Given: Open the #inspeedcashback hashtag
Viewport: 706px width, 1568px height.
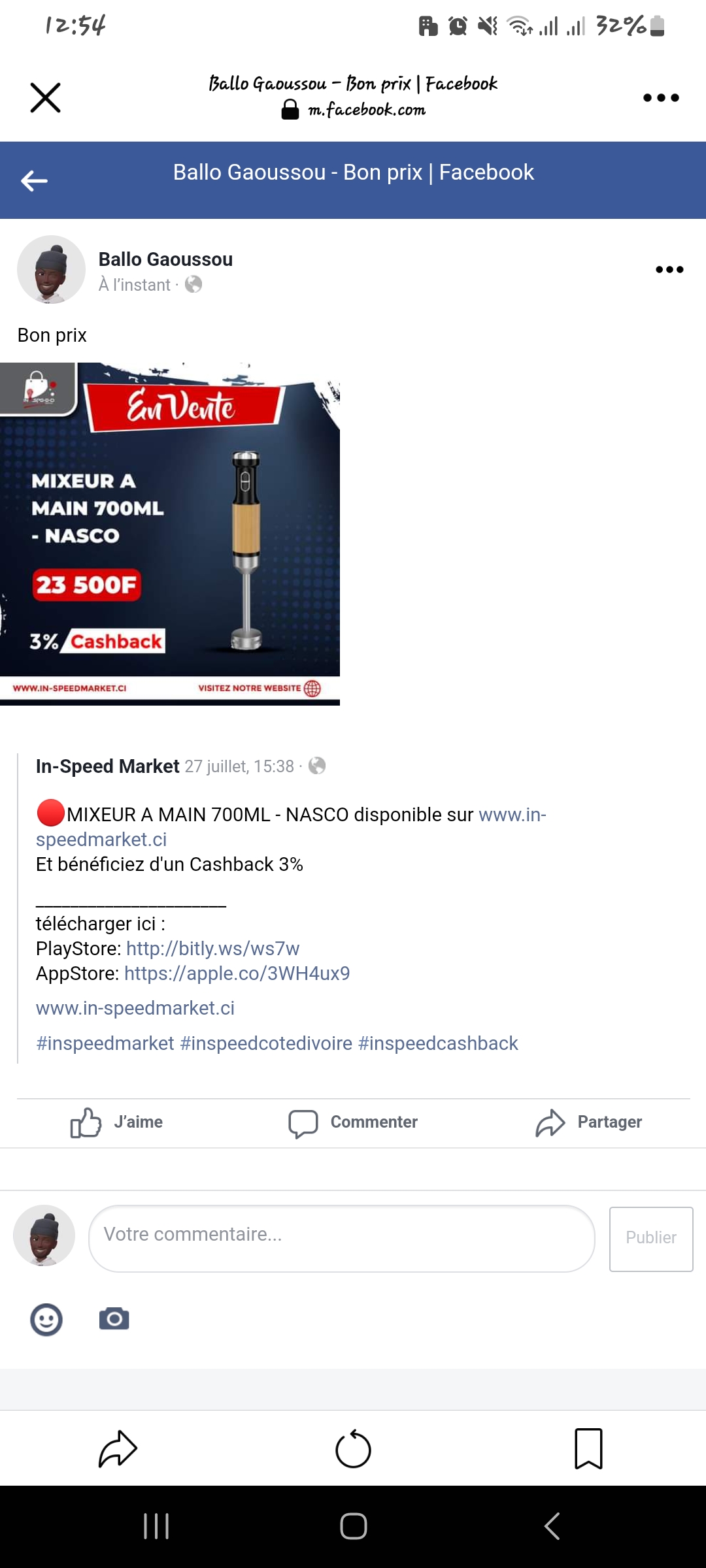Looking at the screenshot, I should [x=438, y=1043].
